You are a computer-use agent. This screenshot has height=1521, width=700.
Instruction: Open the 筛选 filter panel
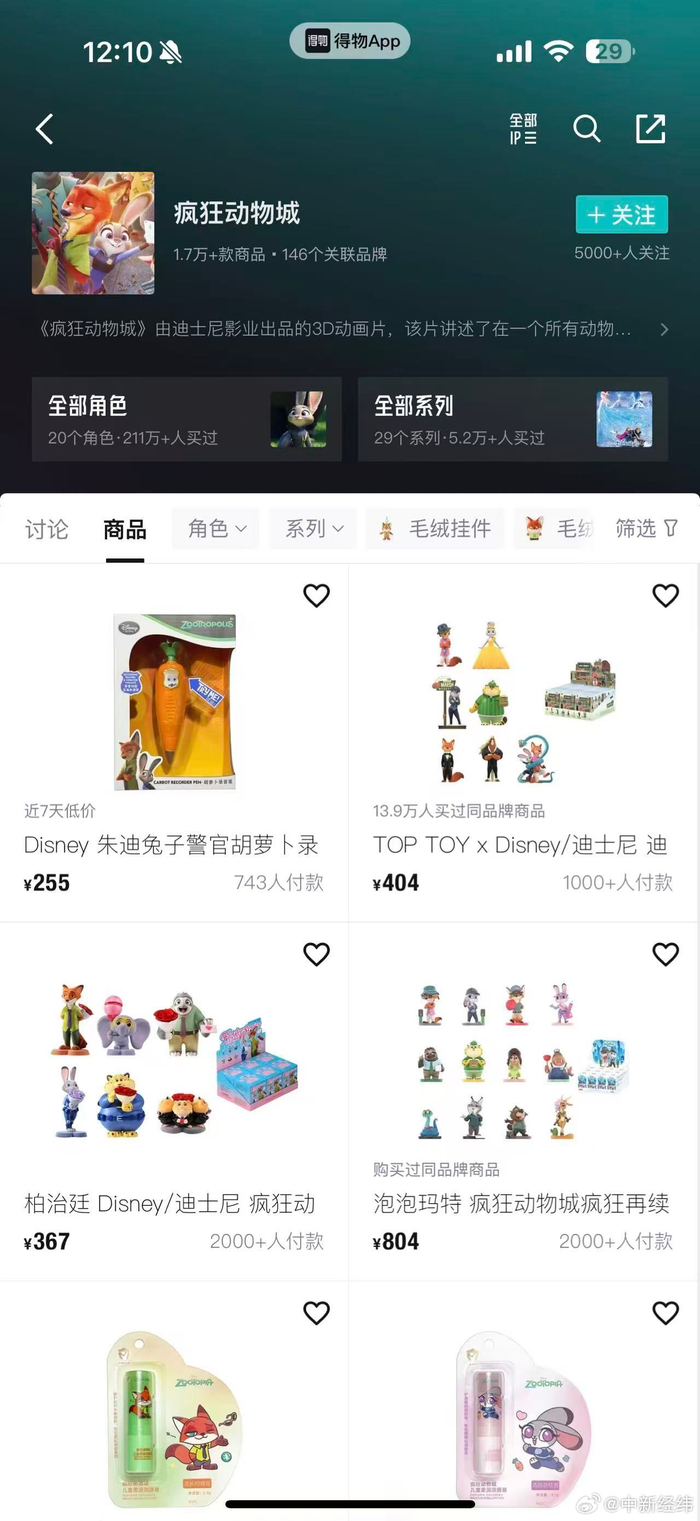(x=647, y=529)
